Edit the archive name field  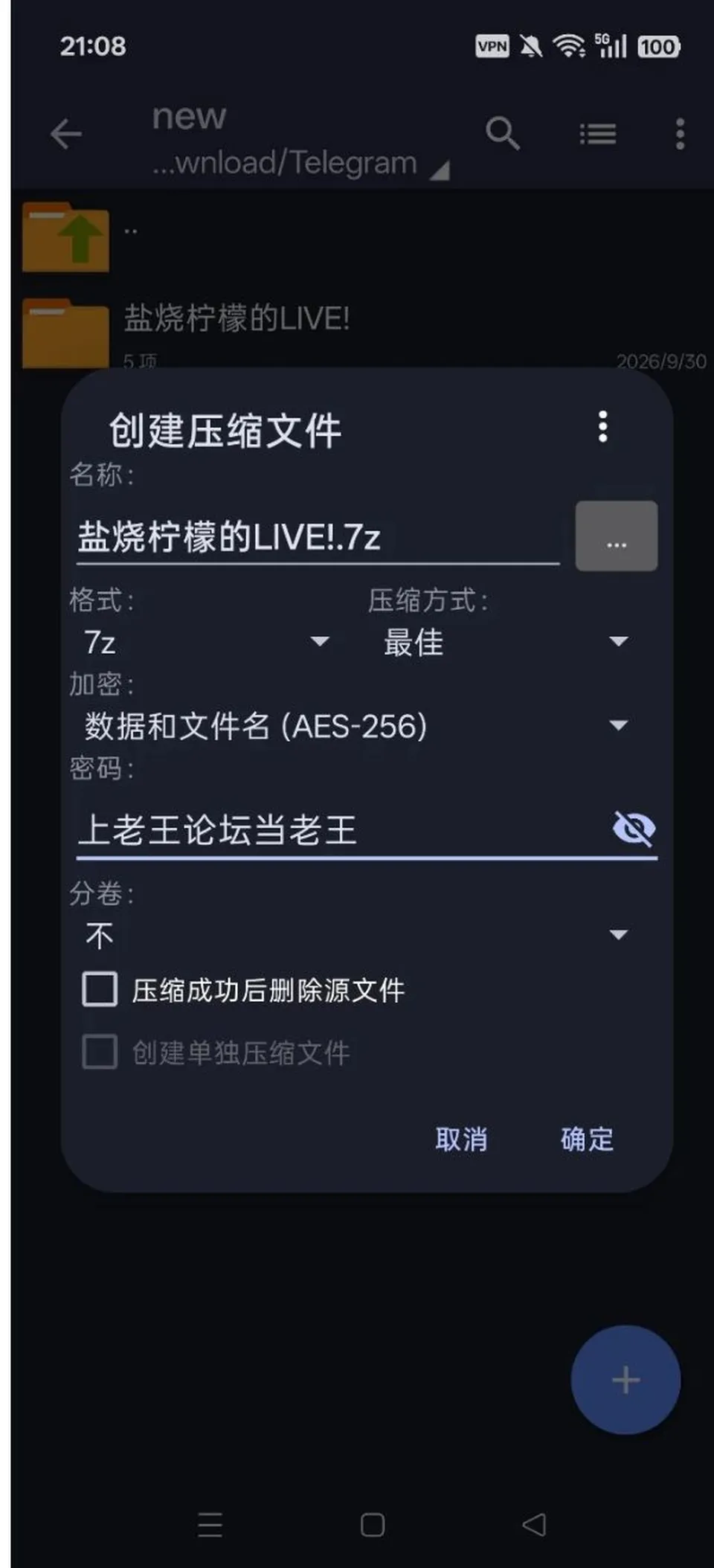coord(318,536)
